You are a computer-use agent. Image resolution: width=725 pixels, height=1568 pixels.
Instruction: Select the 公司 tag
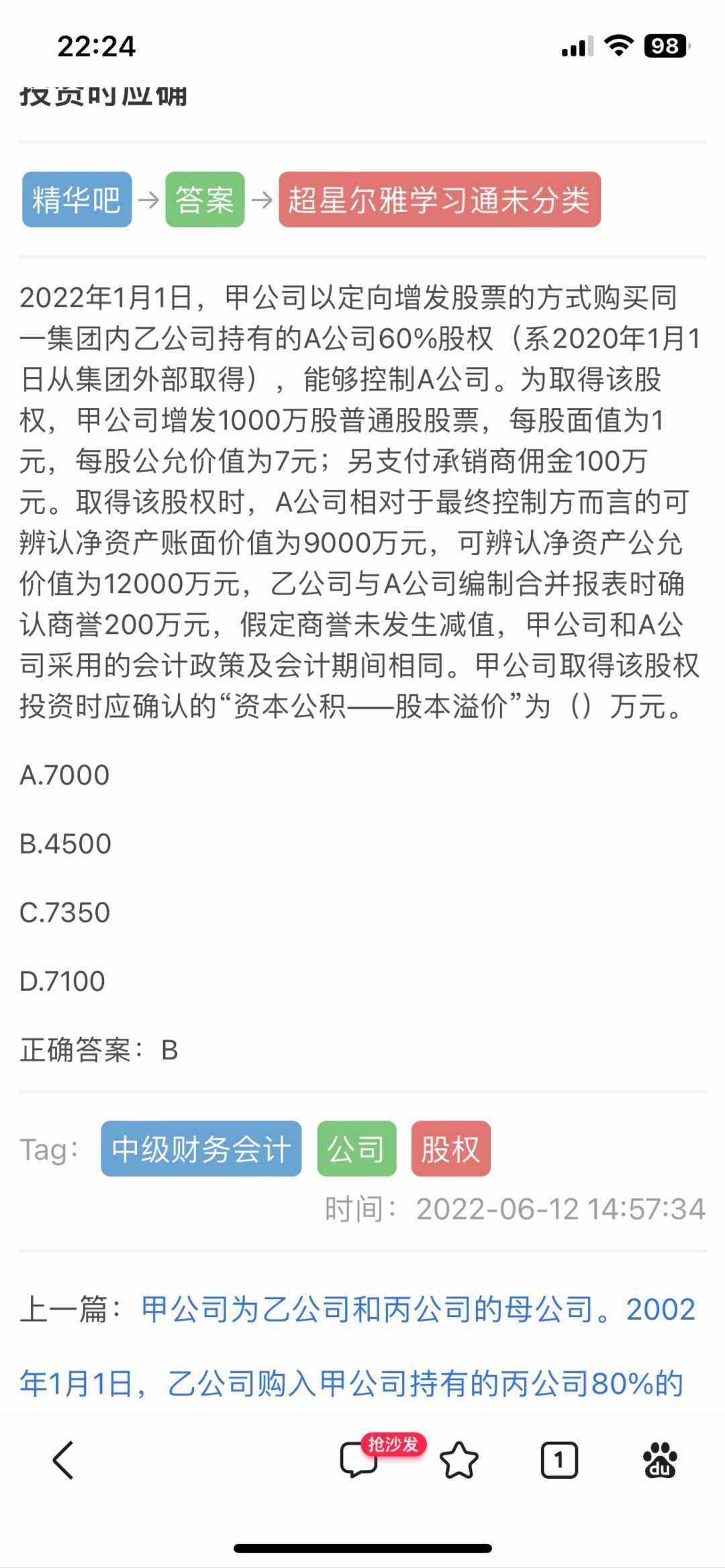click(x=356, y=1148)
